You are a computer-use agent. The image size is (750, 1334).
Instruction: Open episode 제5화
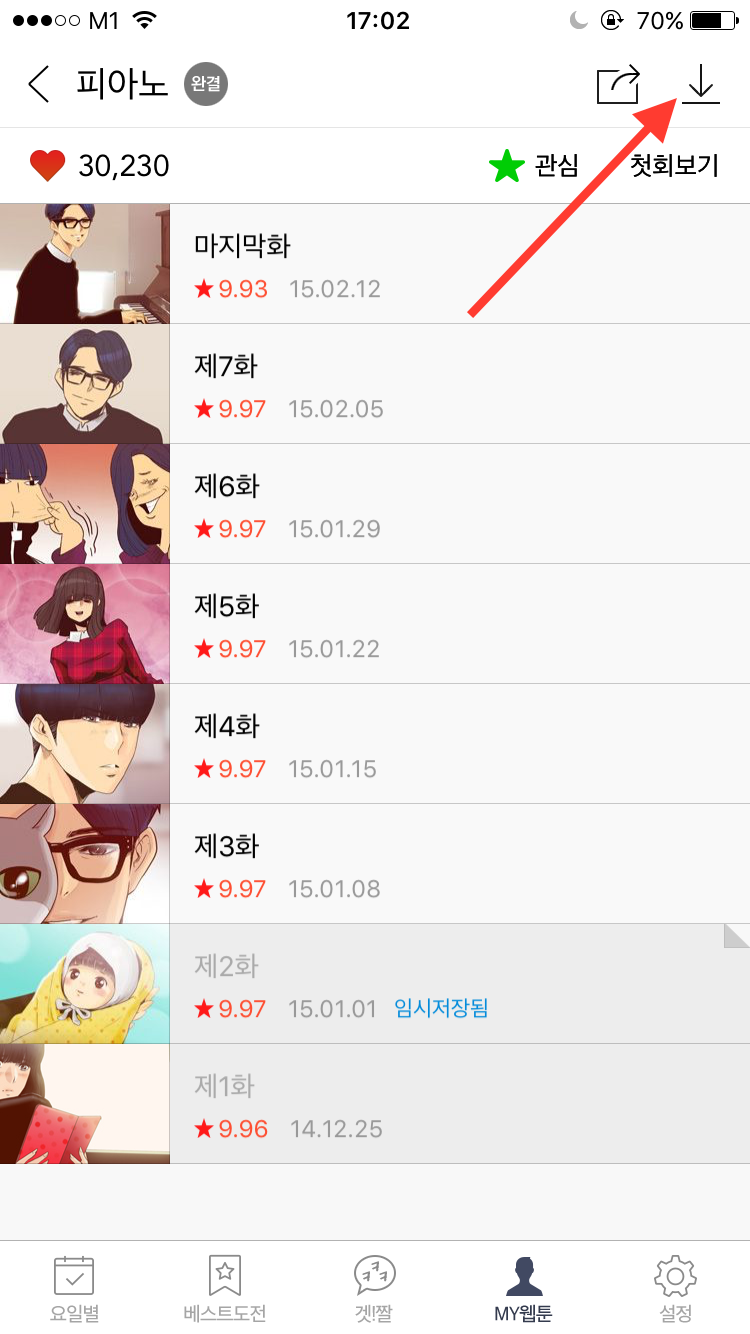375,624
